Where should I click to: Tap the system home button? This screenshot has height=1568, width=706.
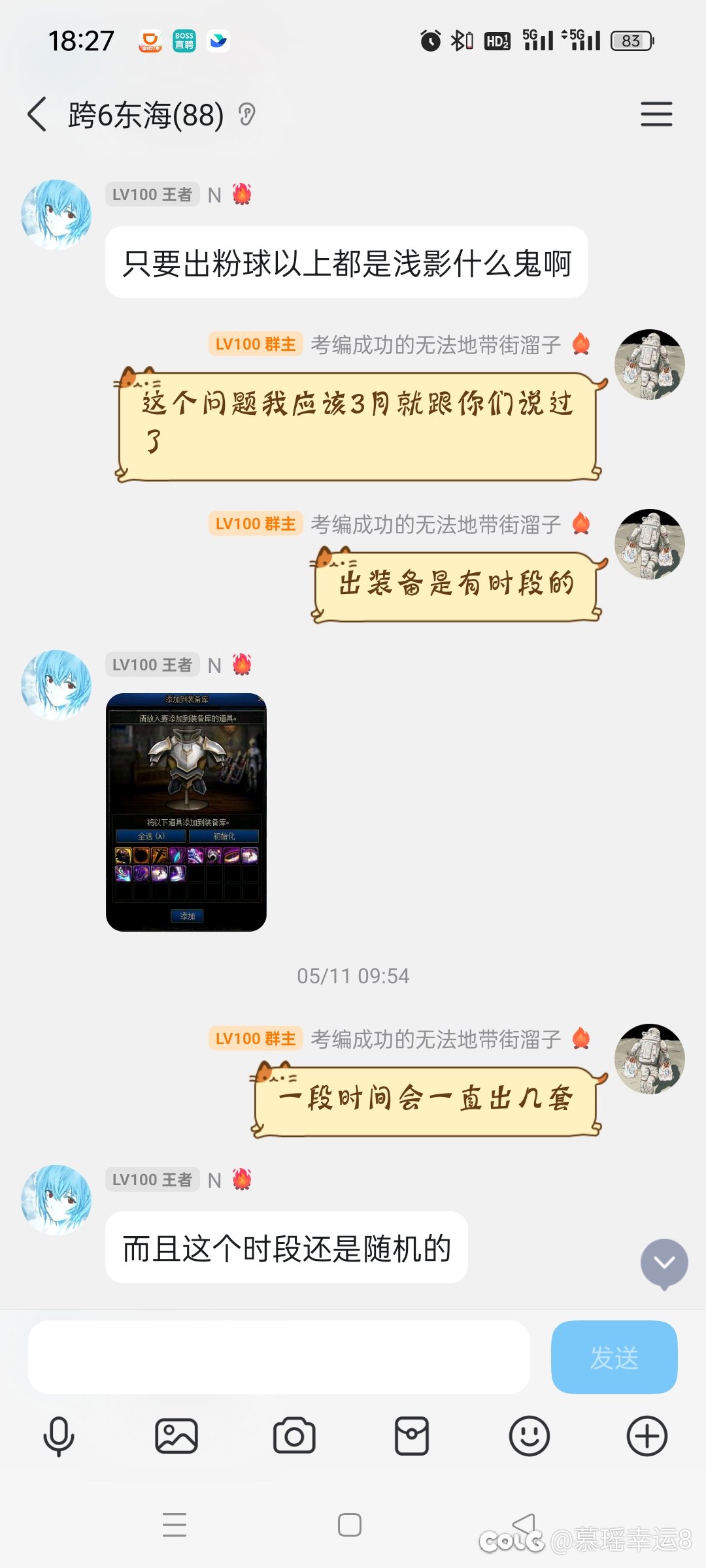click(x=350, y=1525)
